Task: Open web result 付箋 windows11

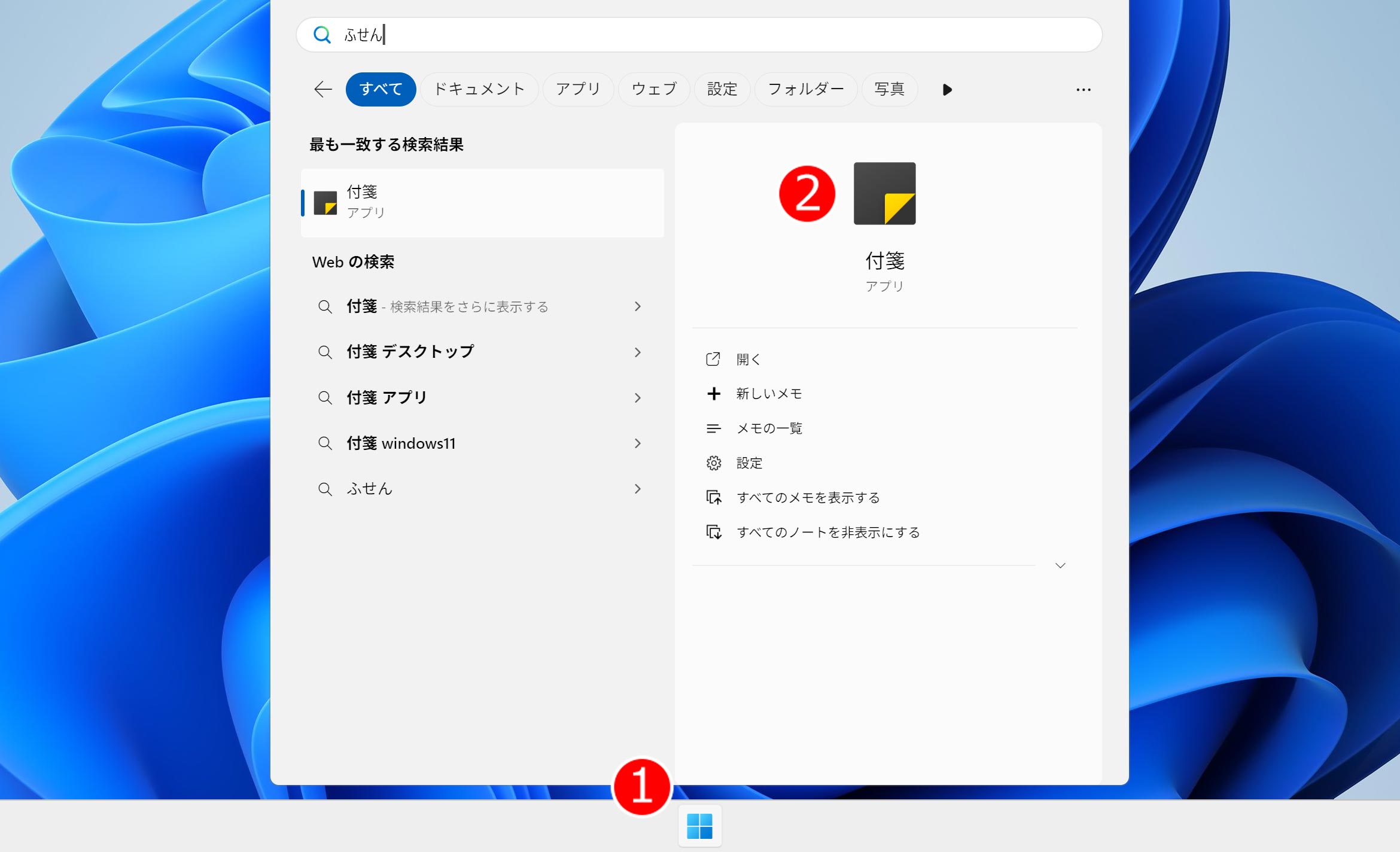Action: (479, 443)
